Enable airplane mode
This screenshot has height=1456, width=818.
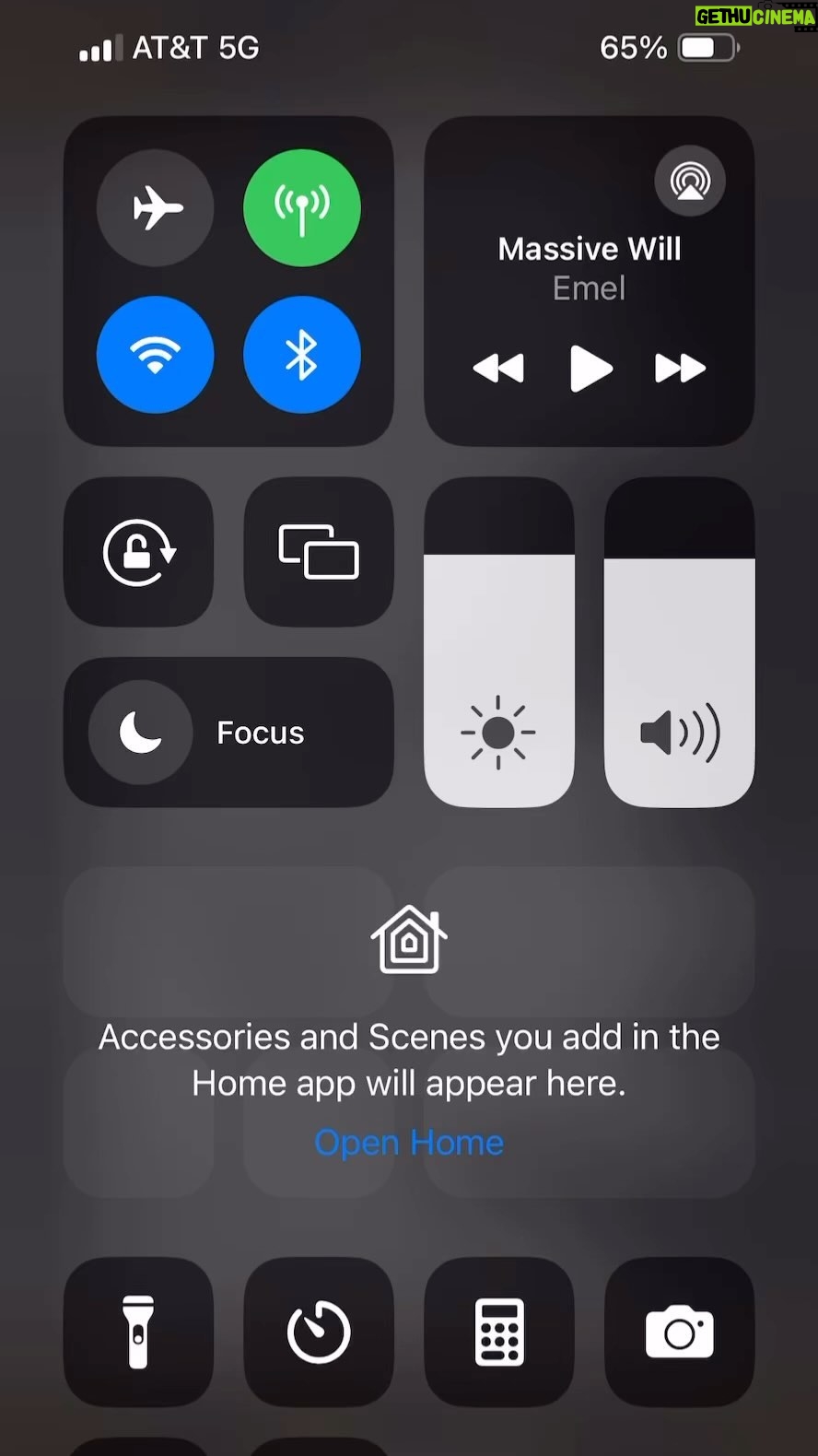click(156, 208)
